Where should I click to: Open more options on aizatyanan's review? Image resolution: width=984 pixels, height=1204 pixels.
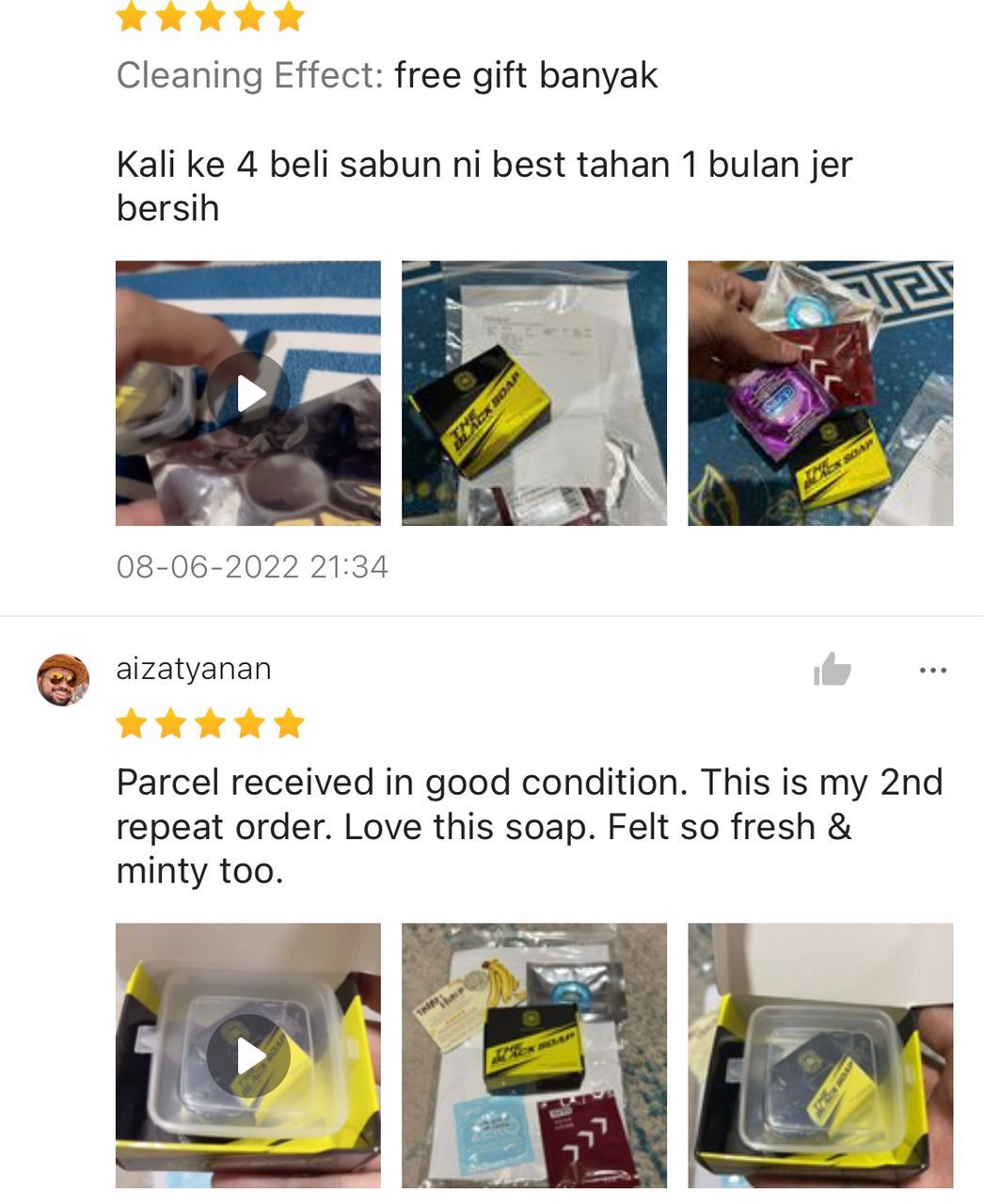[x=932, y=671]
